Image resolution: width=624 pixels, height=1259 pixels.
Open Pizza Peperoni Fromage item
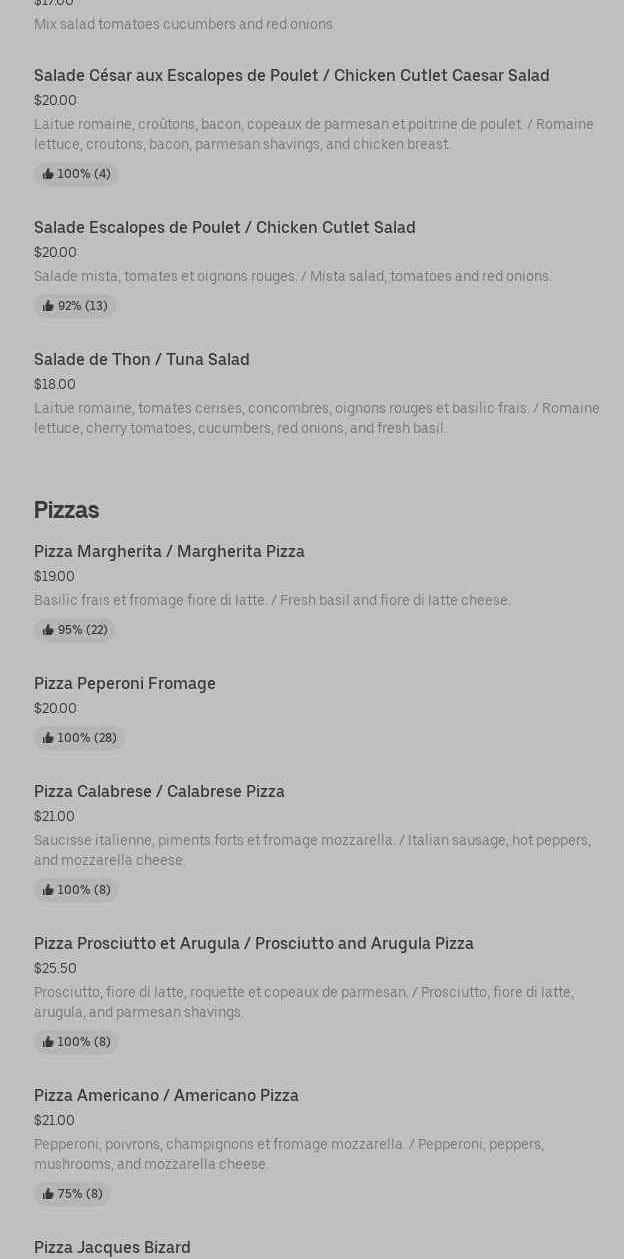(x=124, y=684)
